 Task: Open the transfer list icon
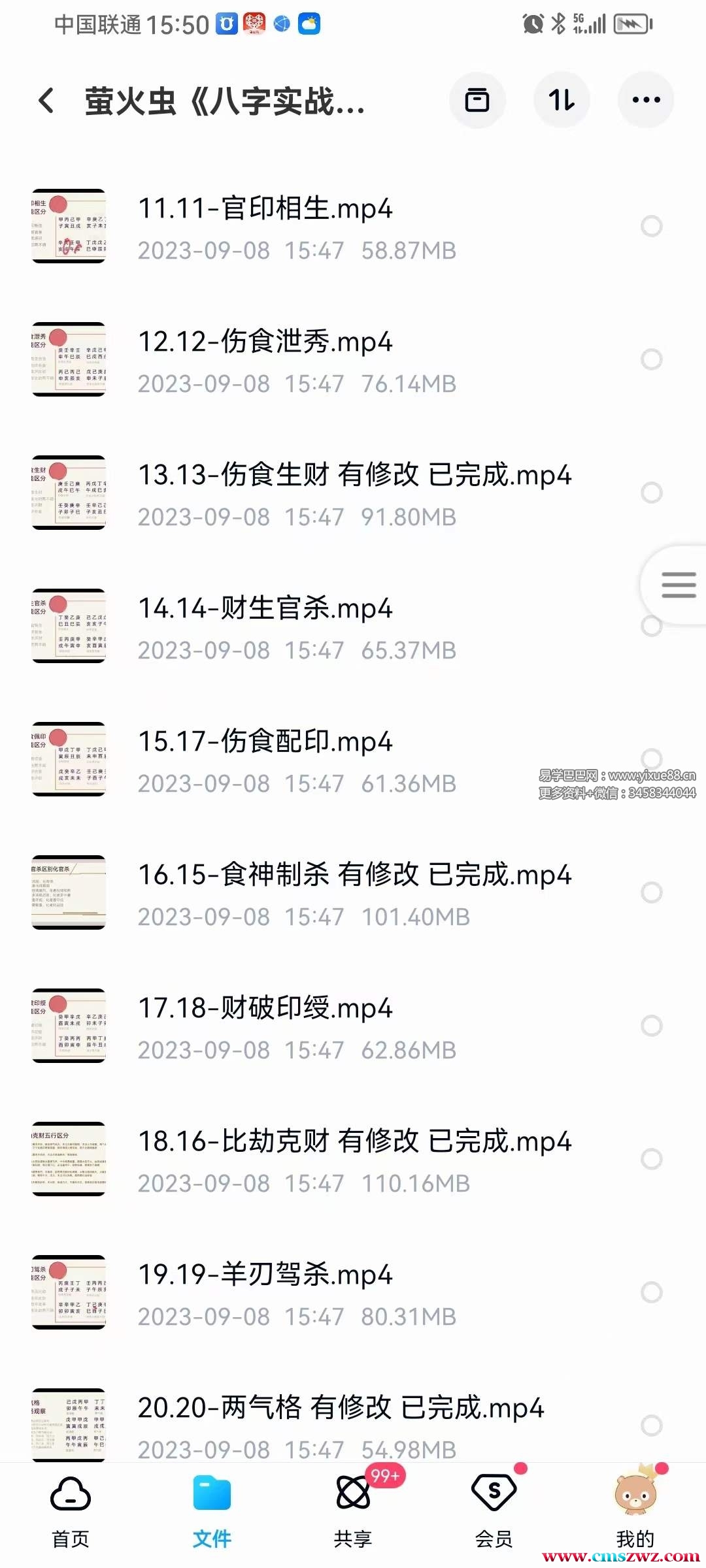coord(477,101)
